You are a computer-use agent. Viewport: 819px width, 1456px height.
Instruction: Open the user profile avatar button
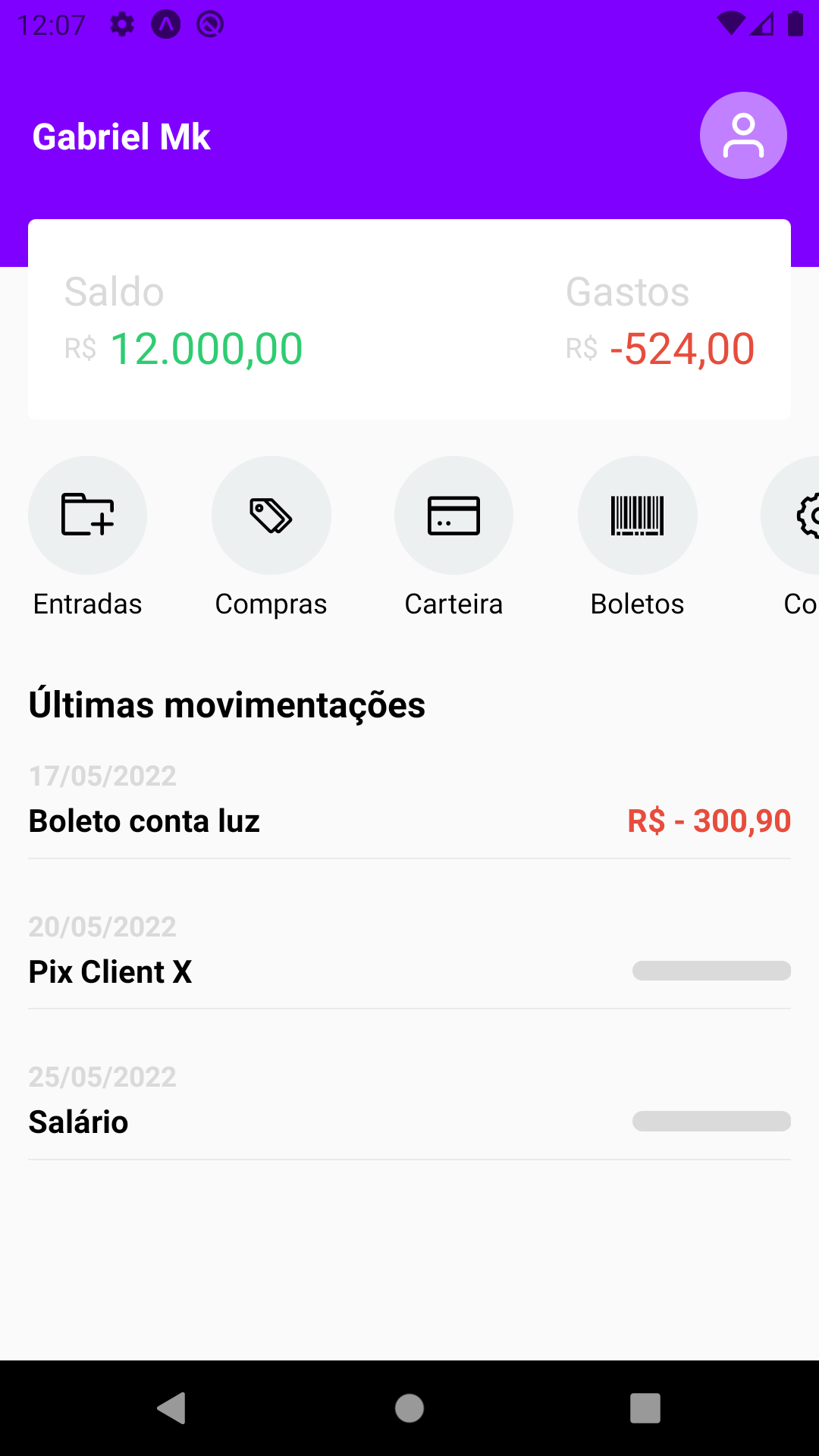[x=743, y=136]
